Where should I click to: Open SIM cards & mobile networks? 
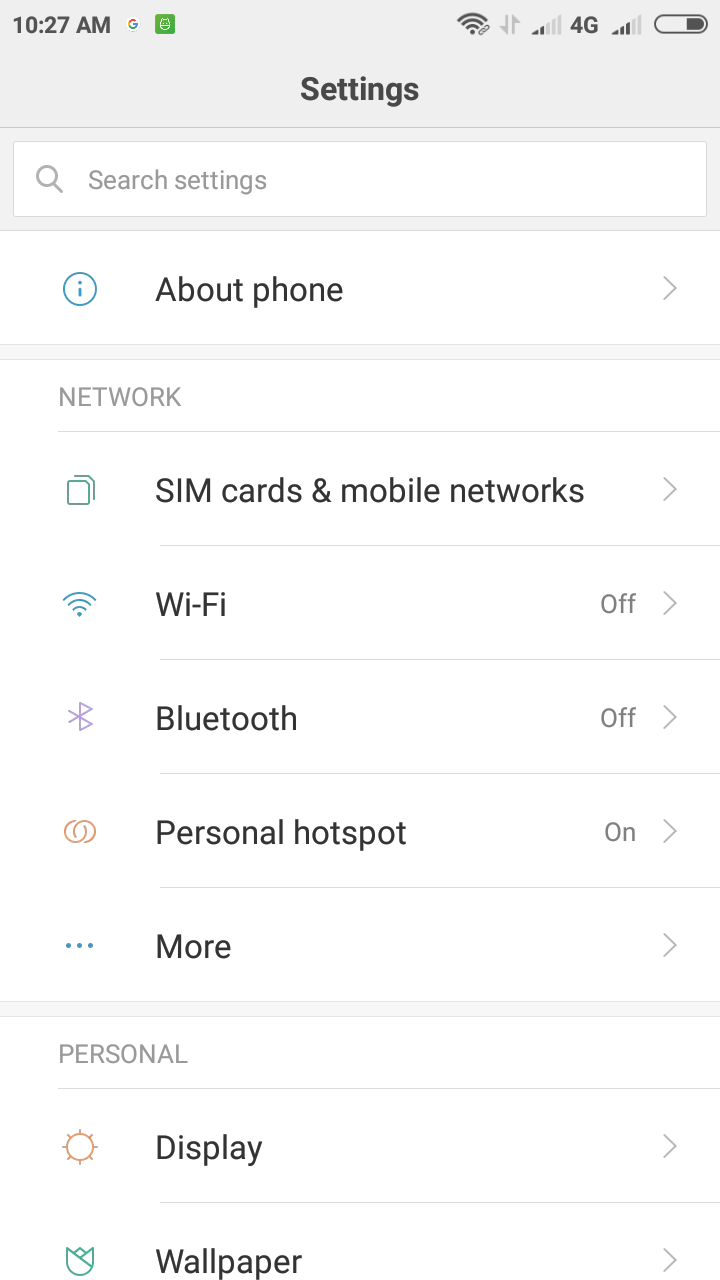coord(360,490)
